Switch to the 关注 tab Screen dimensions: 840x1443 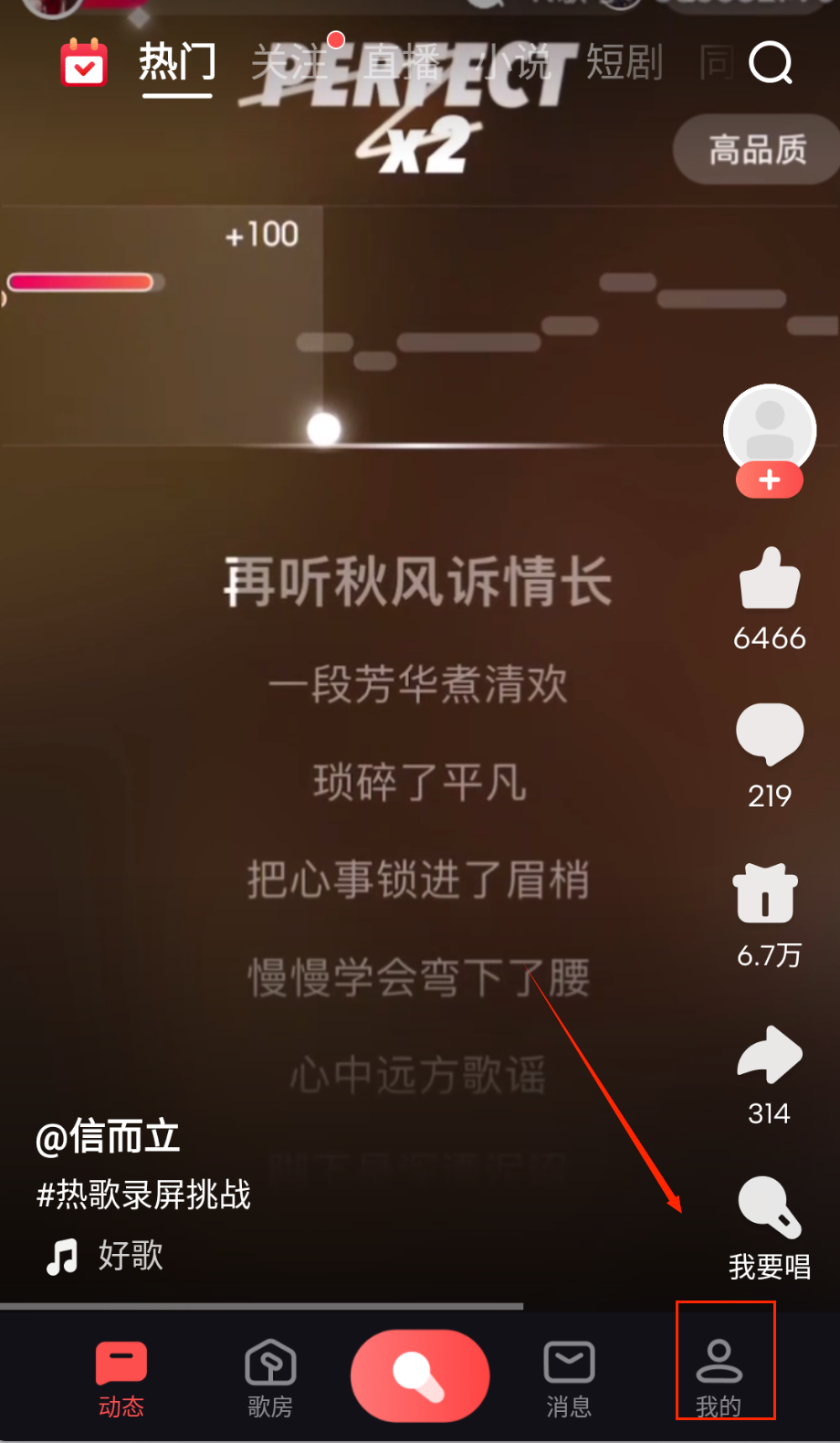[289, 63]
